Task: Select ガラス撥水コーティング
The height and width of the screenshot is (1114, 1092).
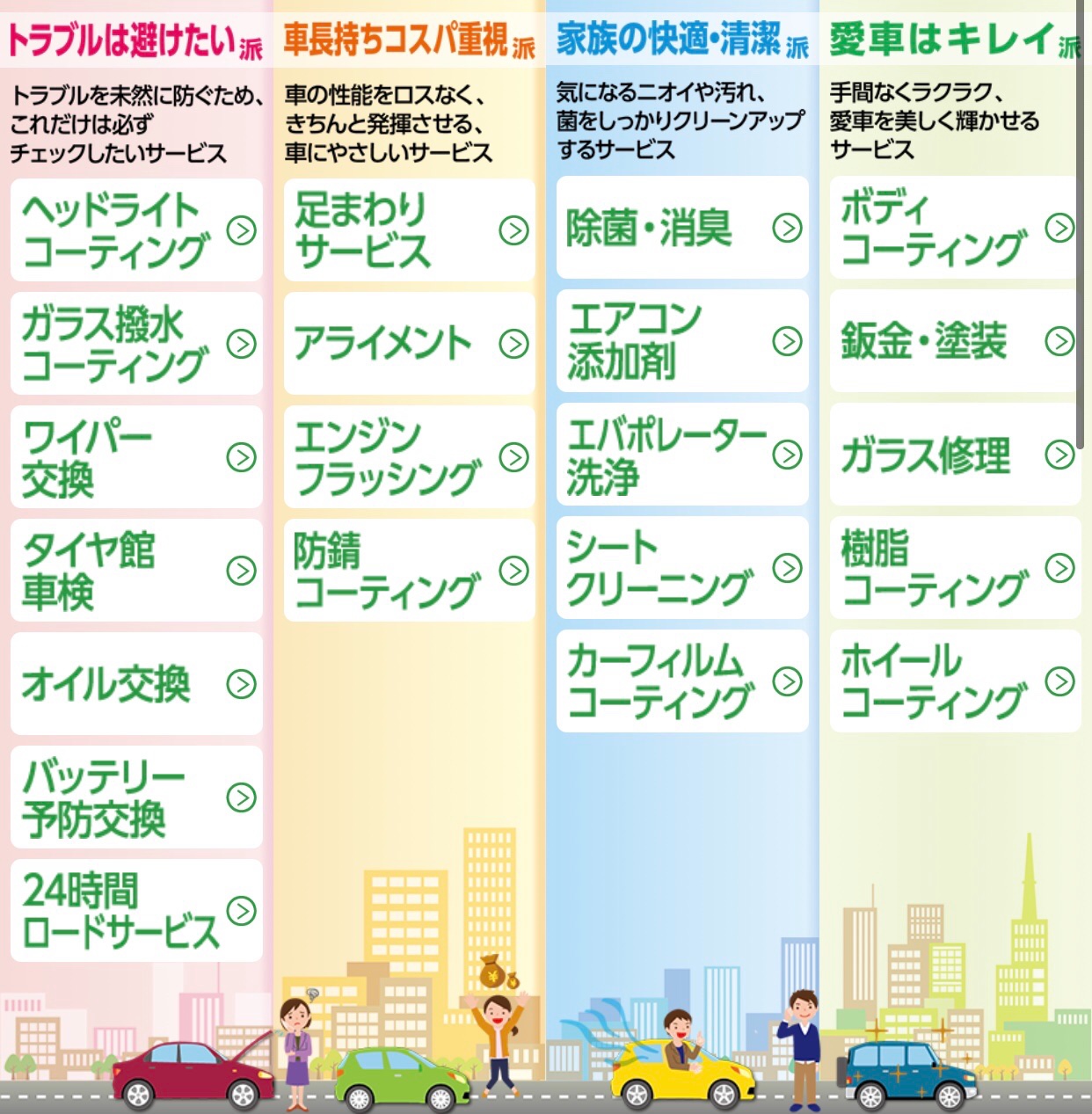Action: pos(136,344)
